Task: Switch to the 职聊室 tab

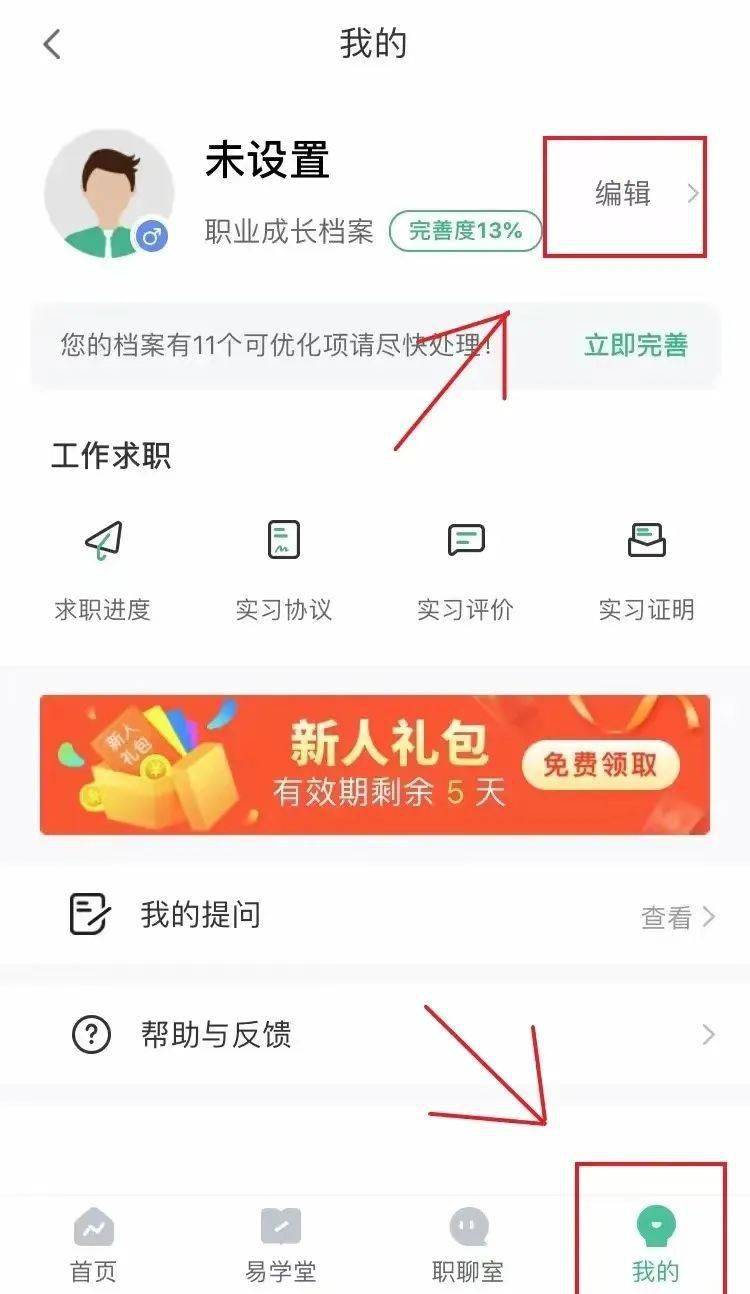Action: point(468,1245)
